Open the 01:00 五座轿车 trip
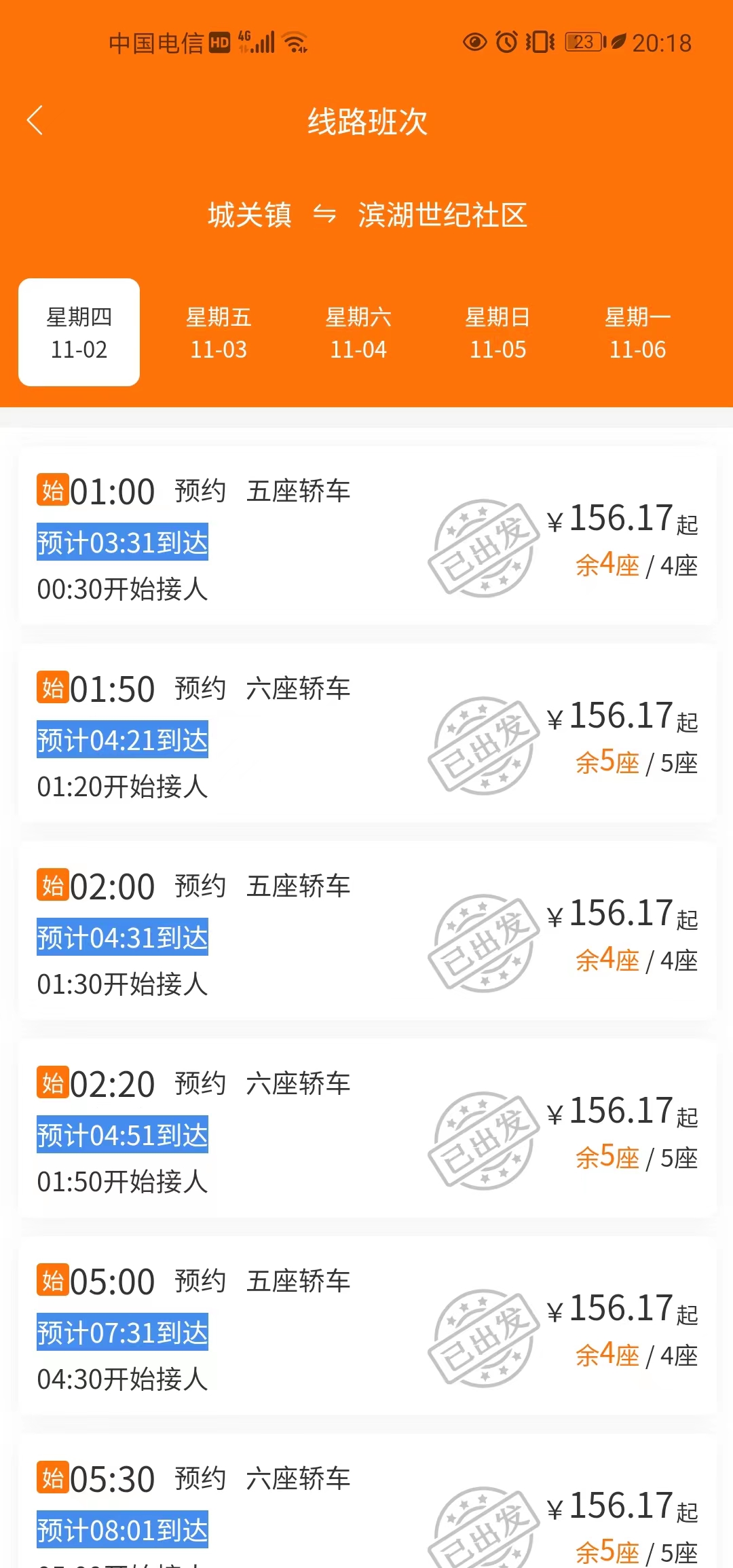The width and height of the screenshot is (733, 1568). point(366,536)
